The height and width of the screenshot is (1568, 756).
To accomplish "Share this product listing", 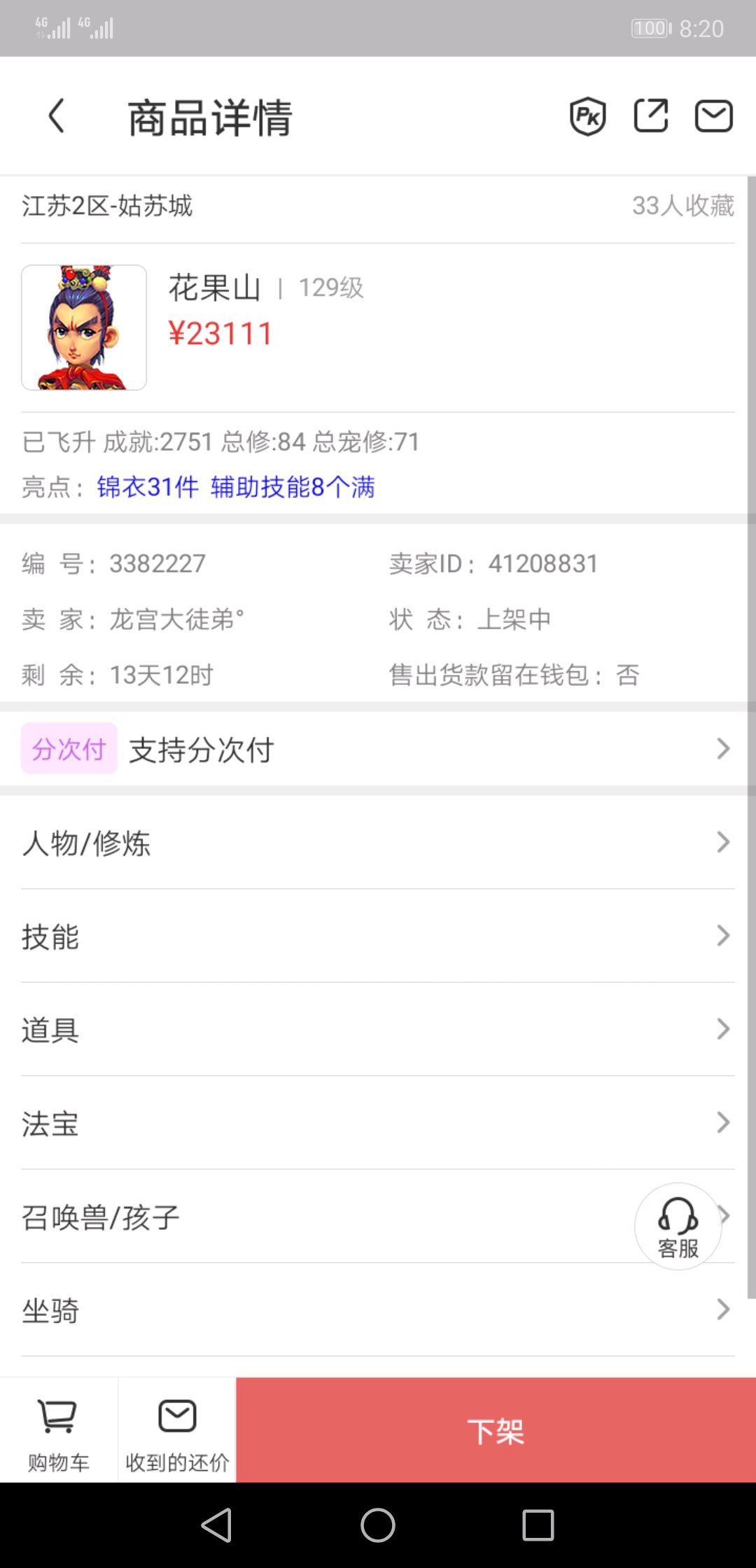I will click(651, 115).
